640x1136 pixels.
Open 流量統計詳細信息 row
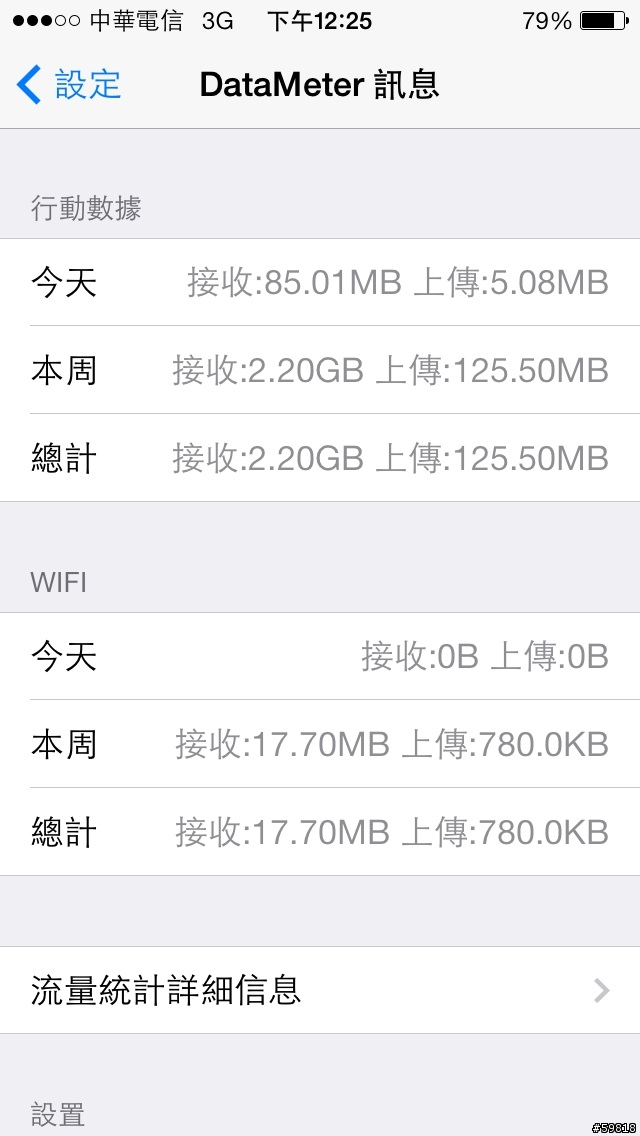tap(320, 990)
